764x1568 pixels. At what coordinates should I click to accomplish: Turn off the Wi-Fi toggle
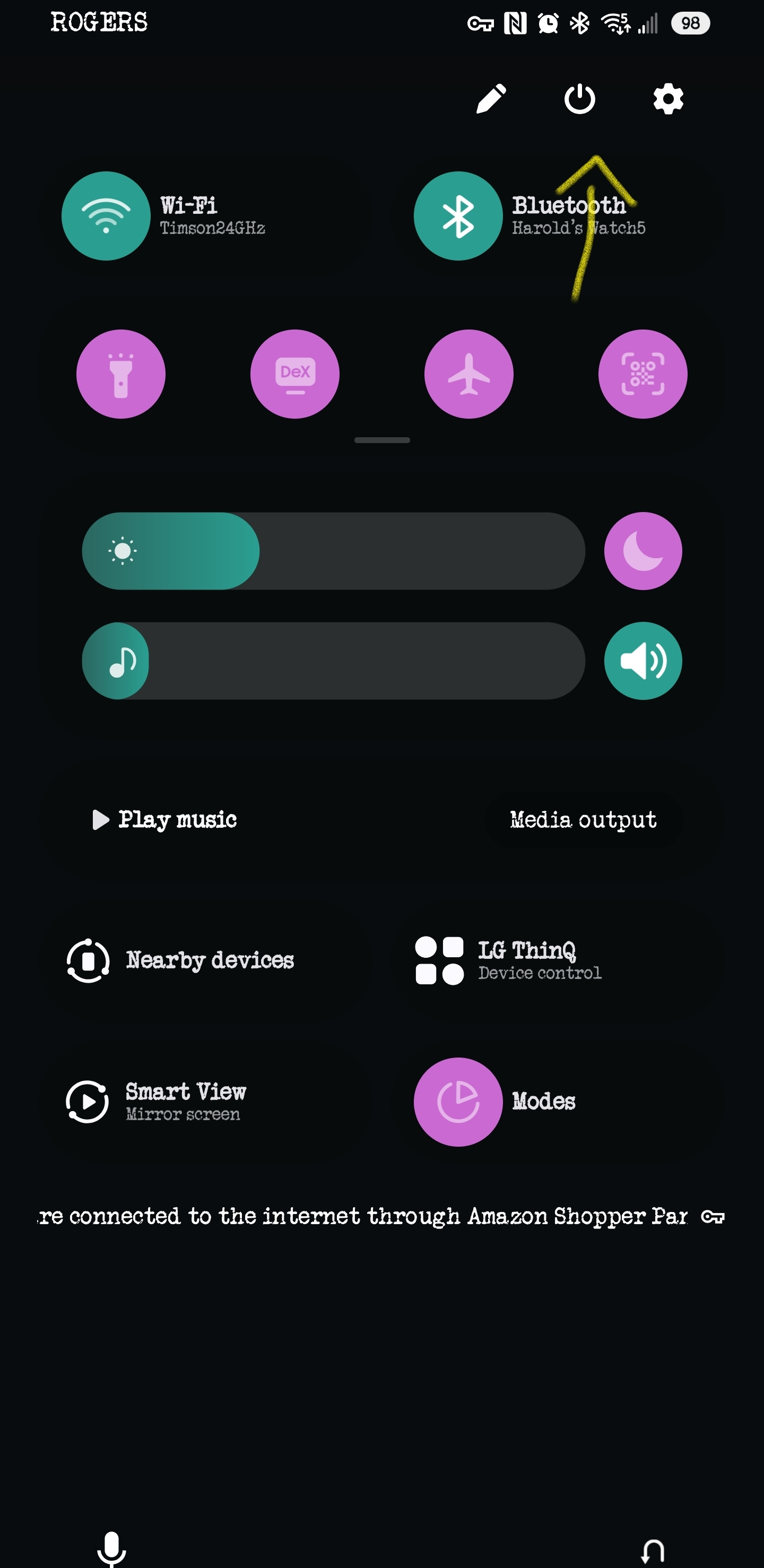pos(106,216)
